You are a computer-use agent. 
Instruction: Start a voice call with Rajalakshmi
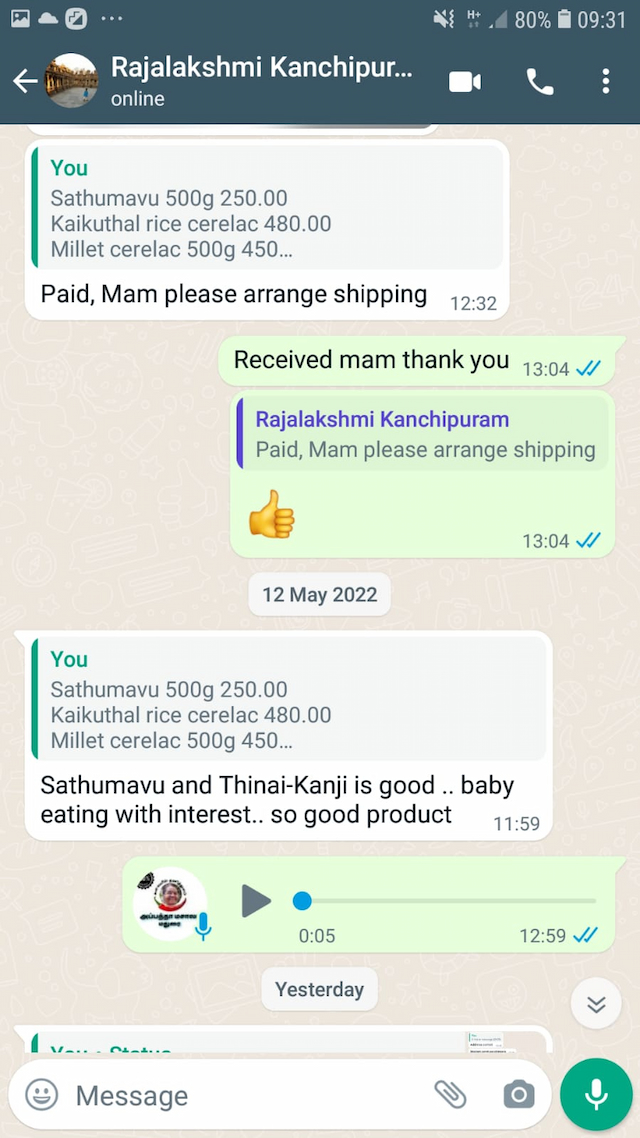pyautogui.click(x=540, y=82)
